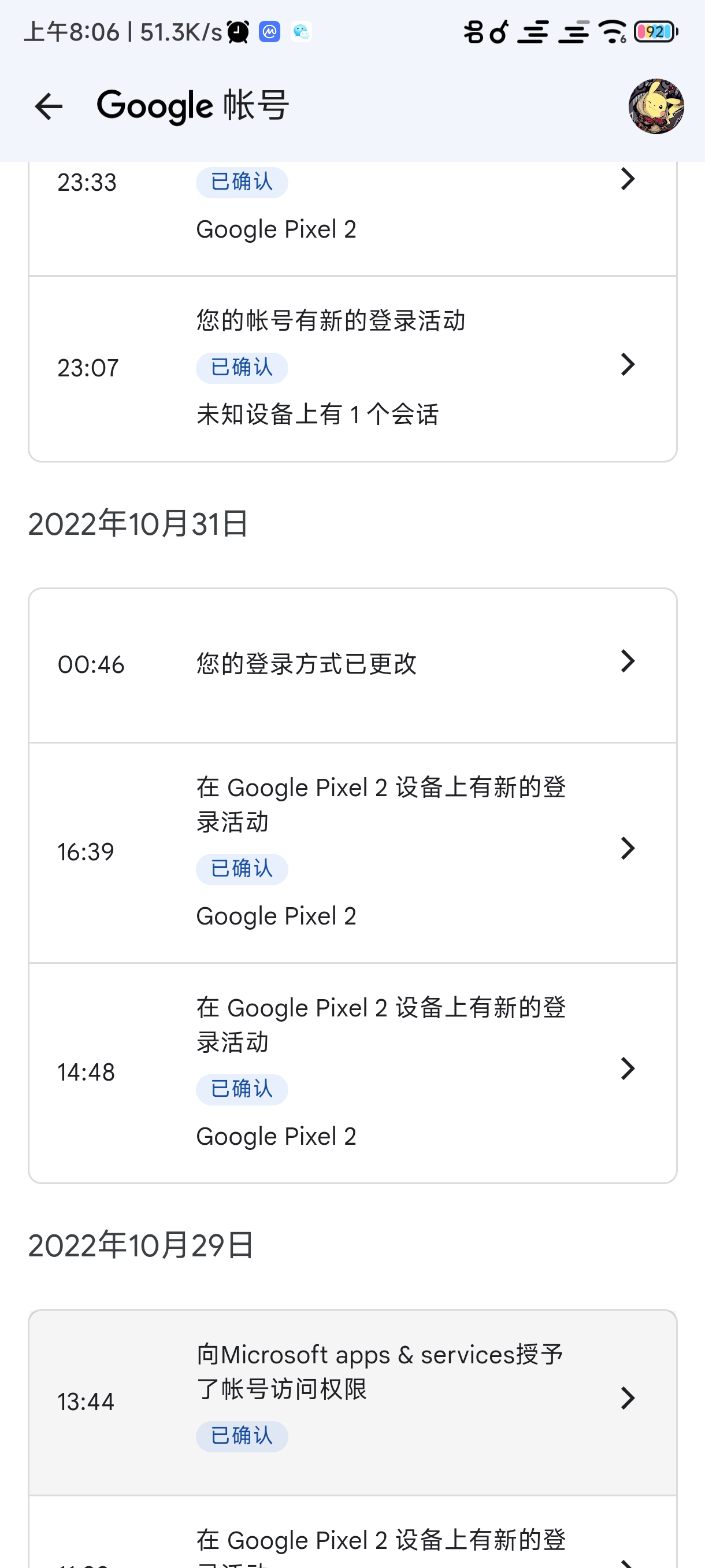Open the 23:33 Google Pixel 2 event

click(353, 218)
